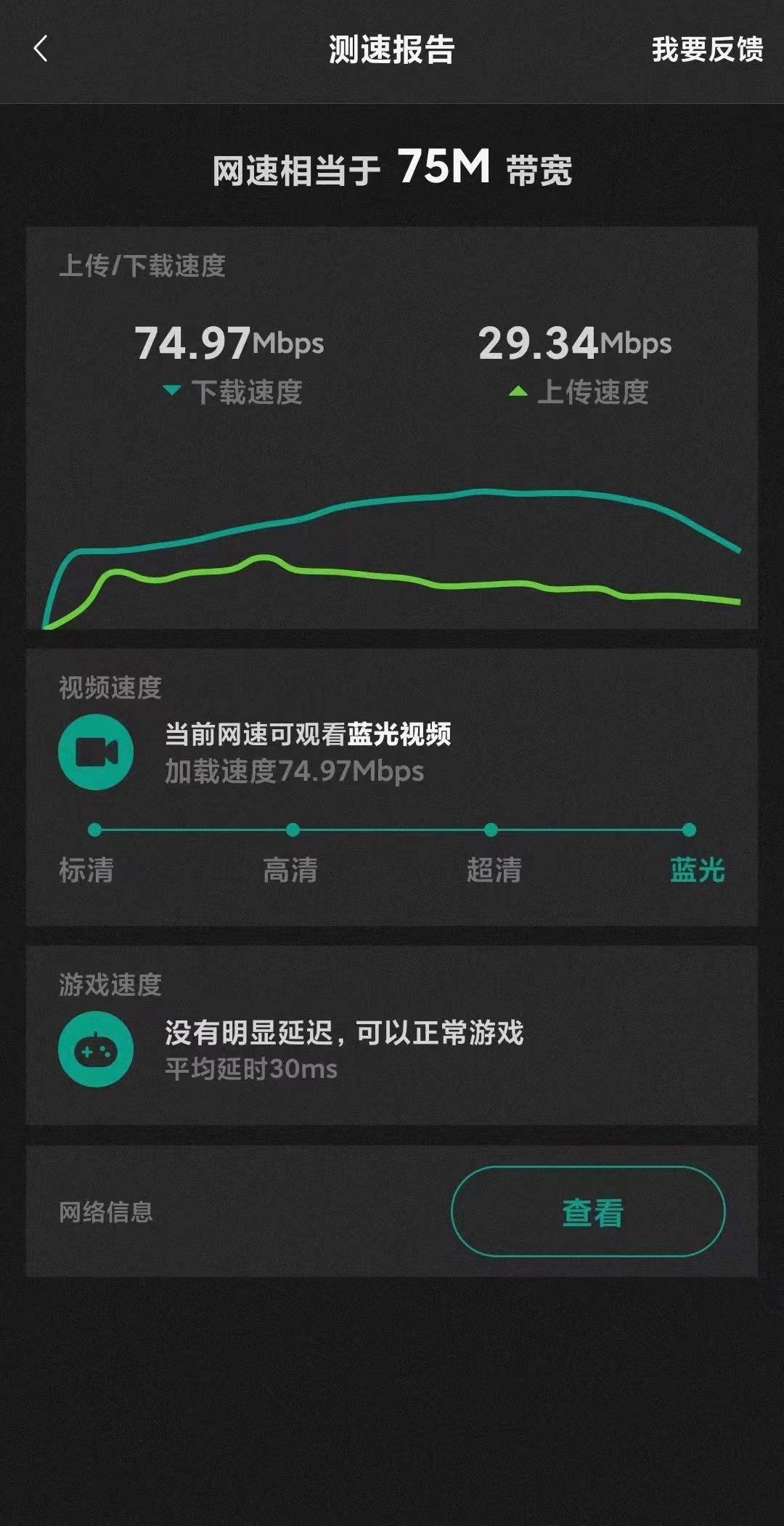Screen dimensions: 784x1526
Task: Click the video quality slider track
Action: pyautogui.click(x=392, y=827)
